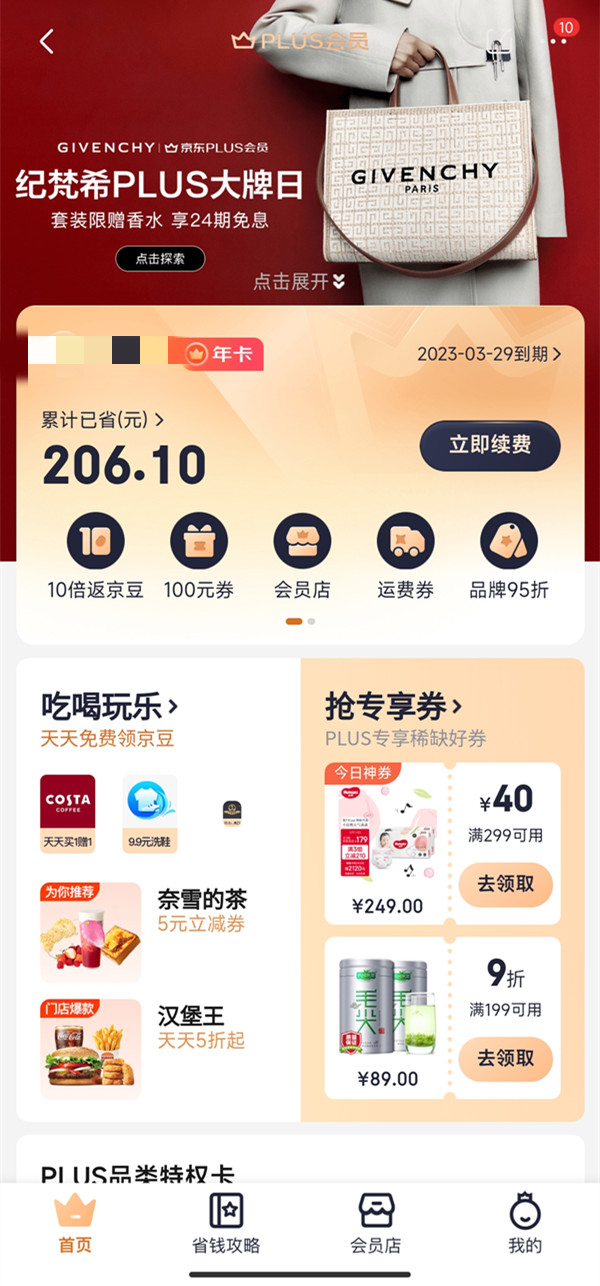
Task: Tap the 点击探索 button on banner
Action: point(160,259)
